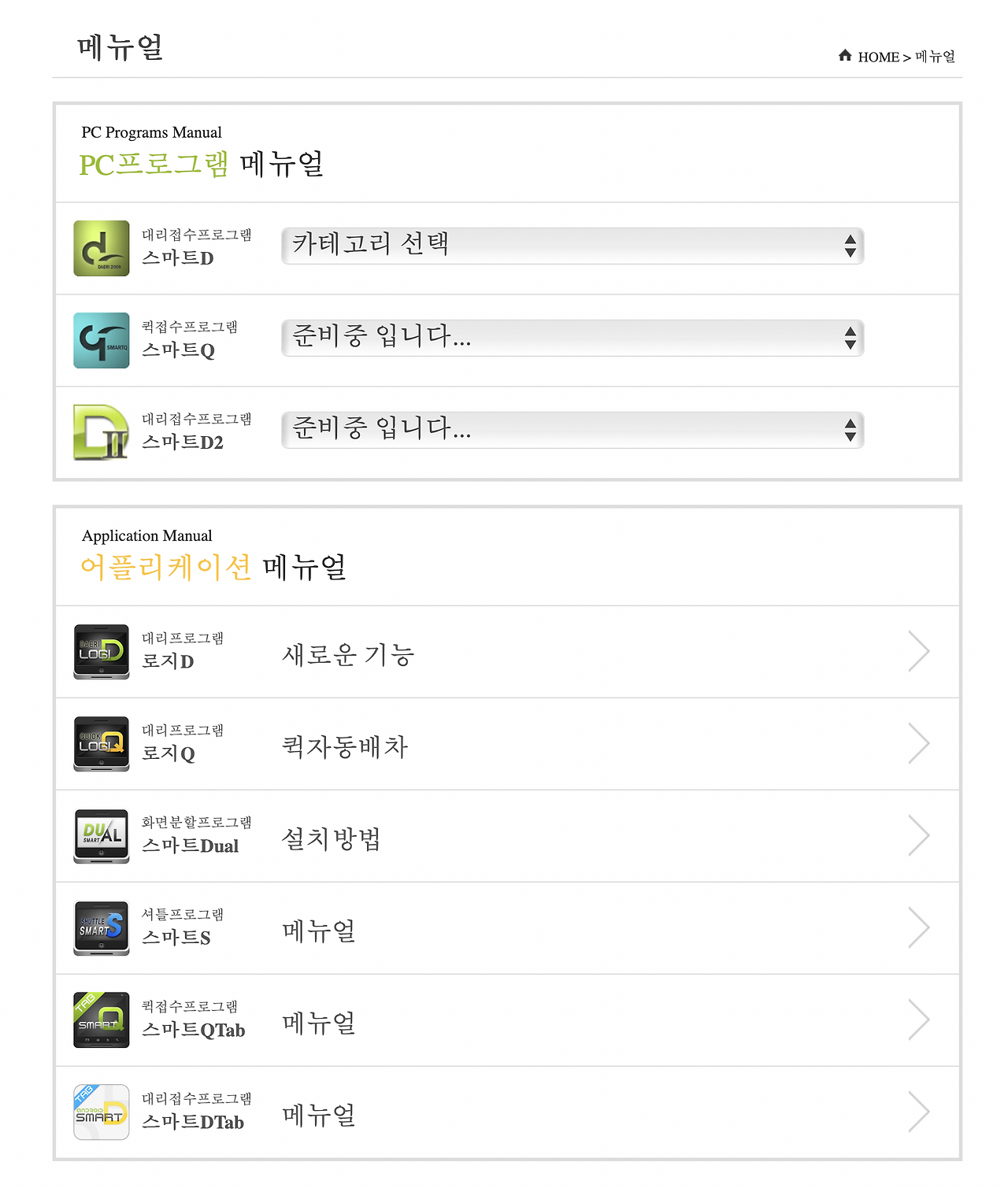Select the 로지D application icon
This screenshot has height=1188, width=1008.
[101, 652]
